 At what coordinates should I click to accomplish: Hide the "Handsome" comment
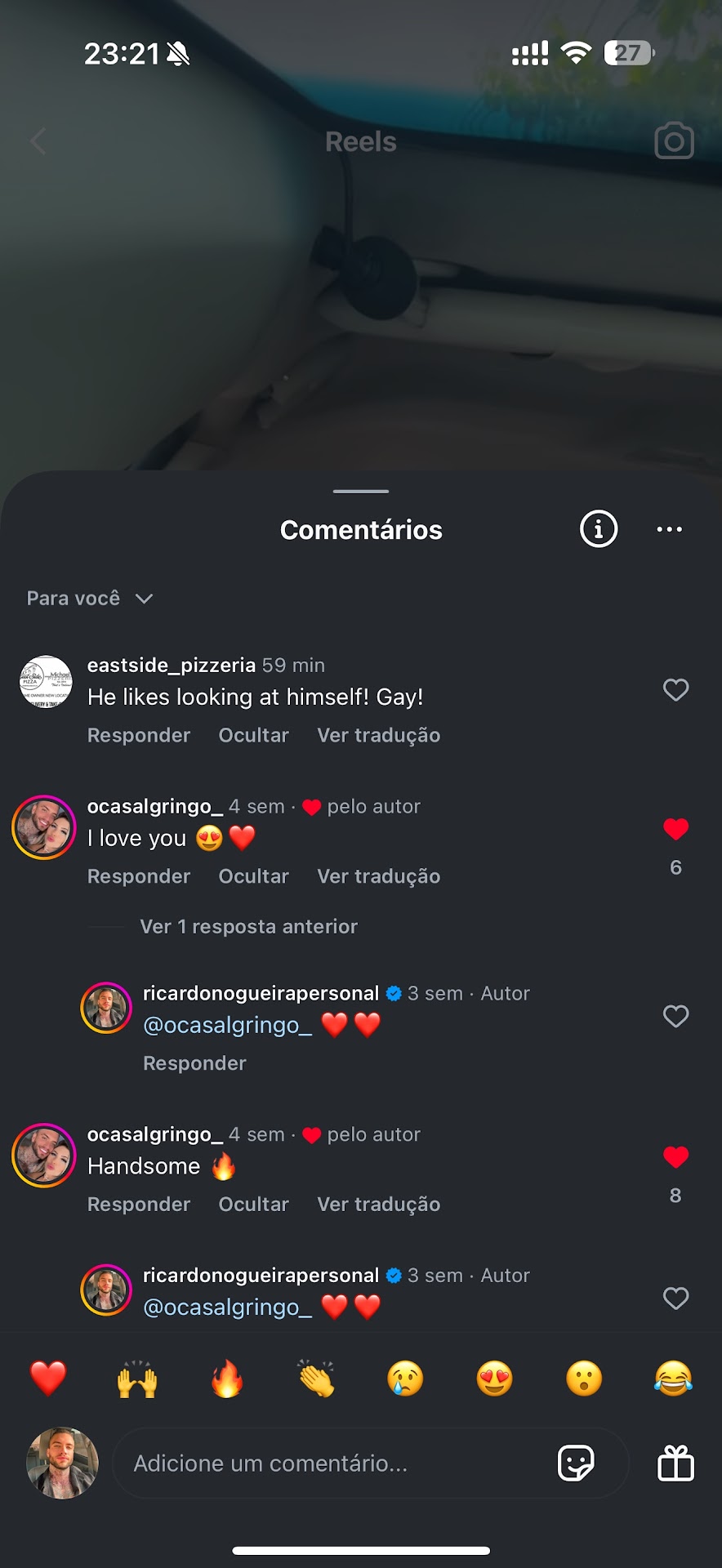click(253, 1205)
